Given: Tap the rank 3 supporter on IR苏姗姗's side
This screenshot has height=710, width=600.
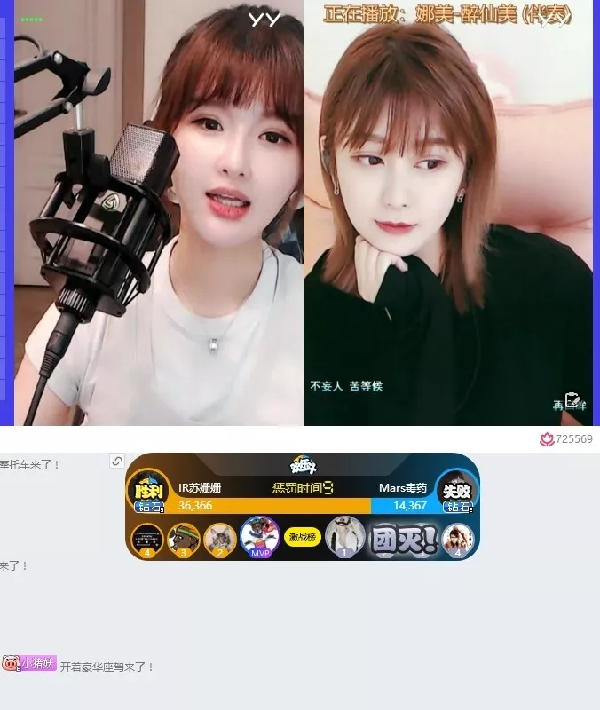Looking at the screenshot, I should [x=183, y=539].
